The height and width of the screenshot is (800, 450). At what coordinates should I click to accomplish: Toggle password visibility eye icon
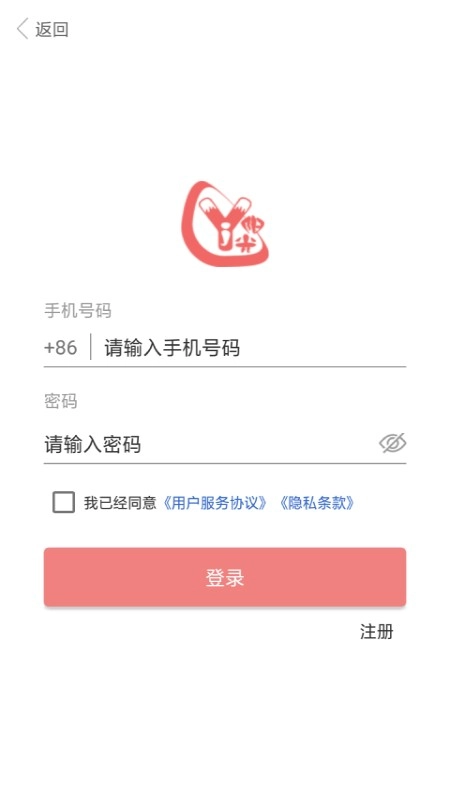(392, 443)
